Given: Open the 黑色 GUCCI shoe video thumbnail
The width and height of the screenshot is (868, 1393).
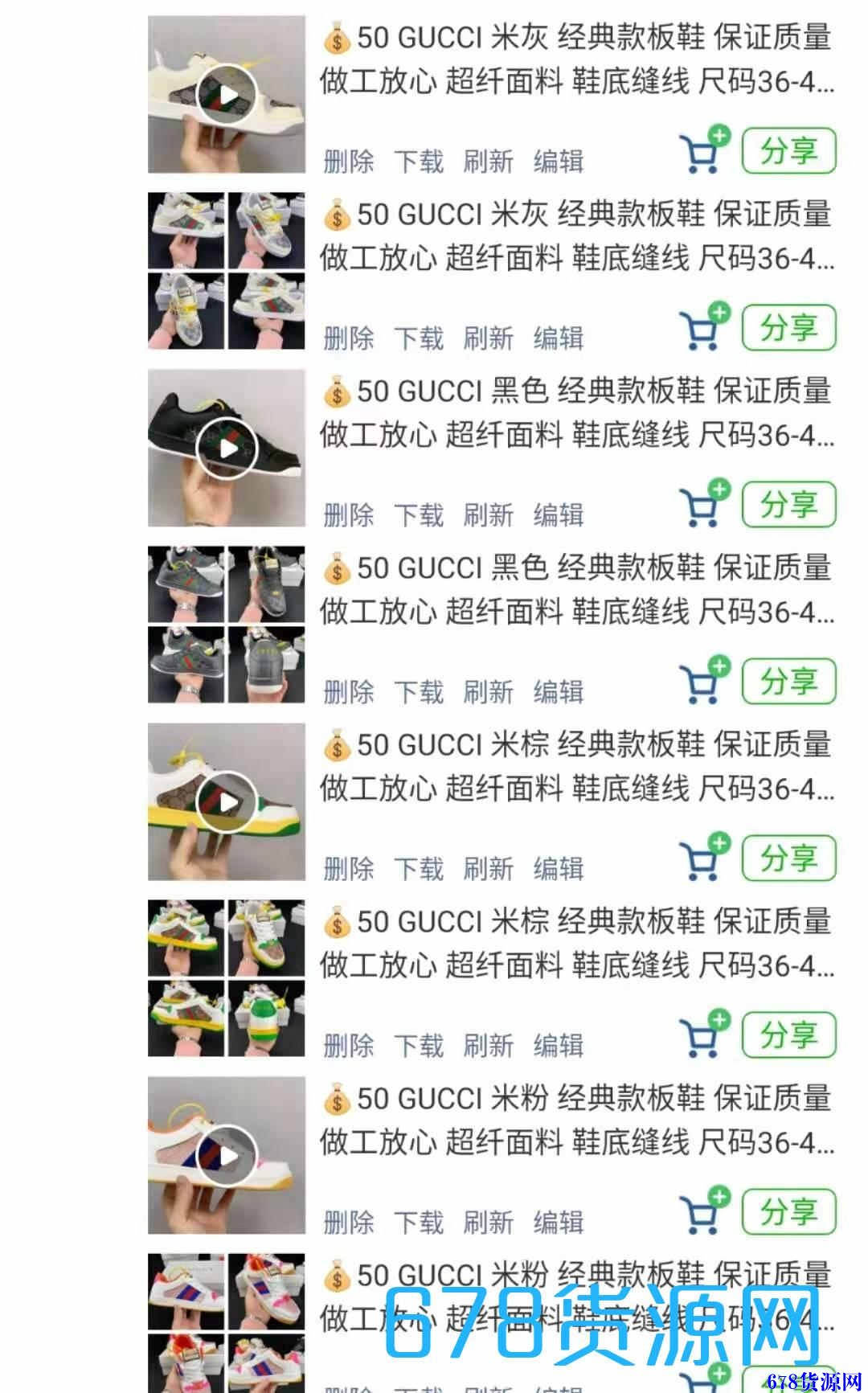Looking at the screenshot, I should (227, 449).
